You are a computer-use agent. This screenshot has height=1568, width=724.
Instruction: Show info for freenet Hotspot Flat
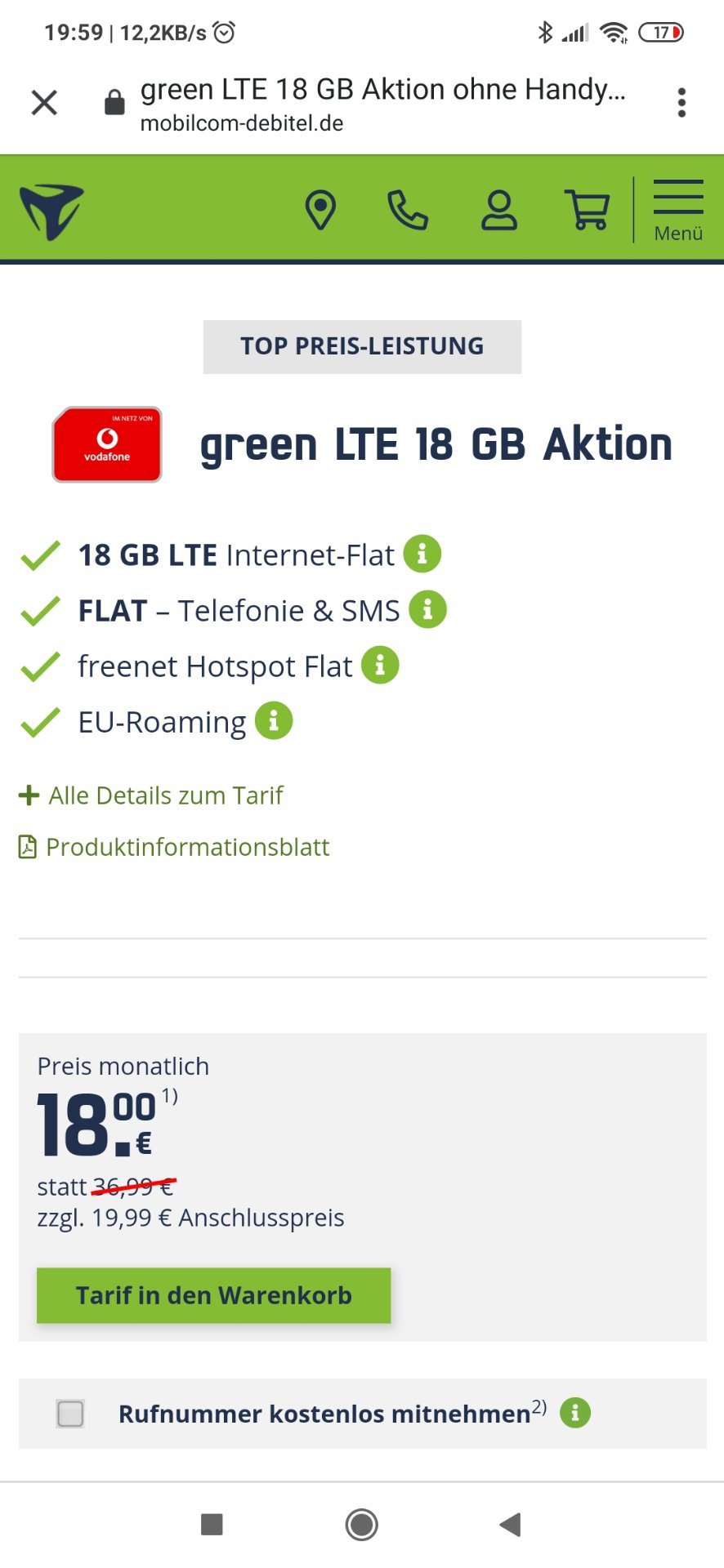tap(380, 666)
